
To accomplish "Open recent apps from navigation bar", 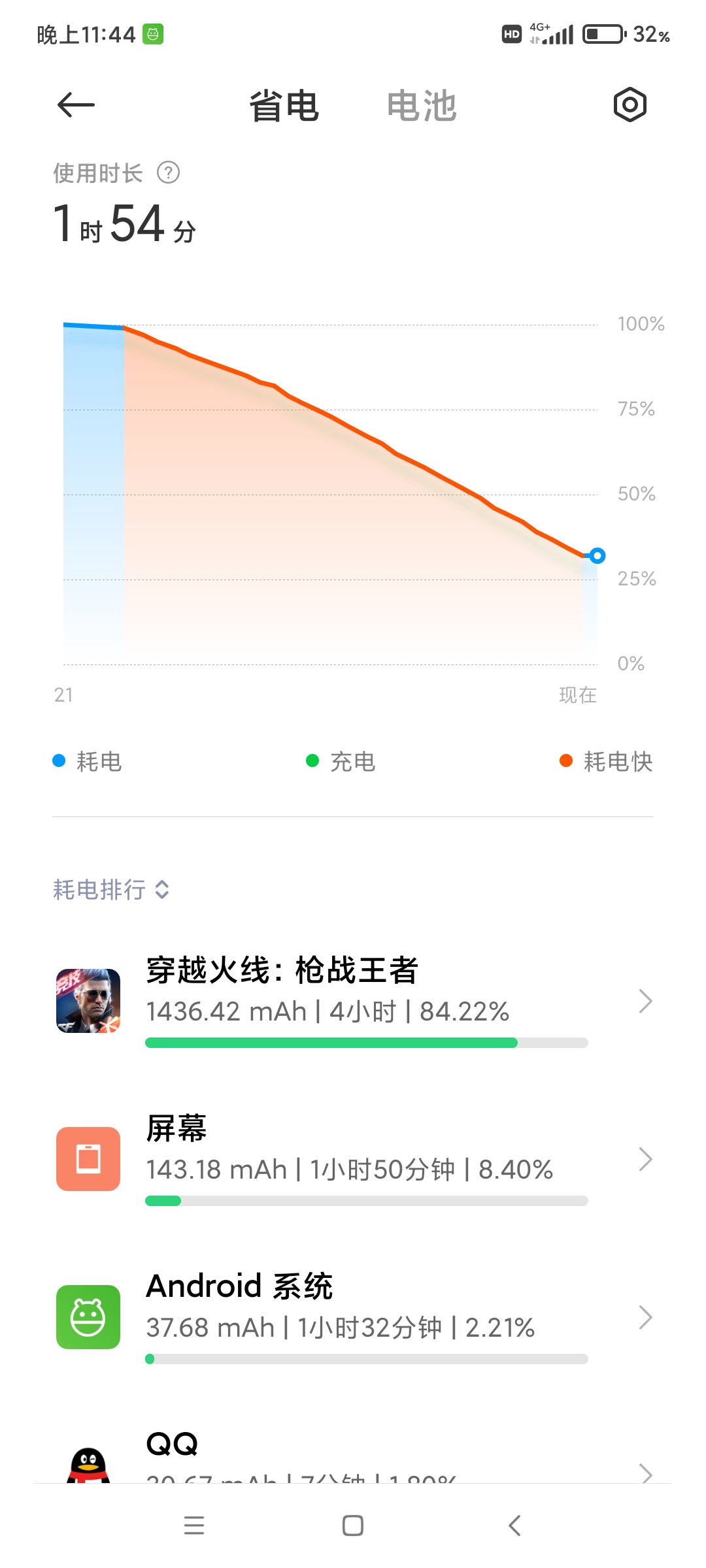I will coord(194,1526).
